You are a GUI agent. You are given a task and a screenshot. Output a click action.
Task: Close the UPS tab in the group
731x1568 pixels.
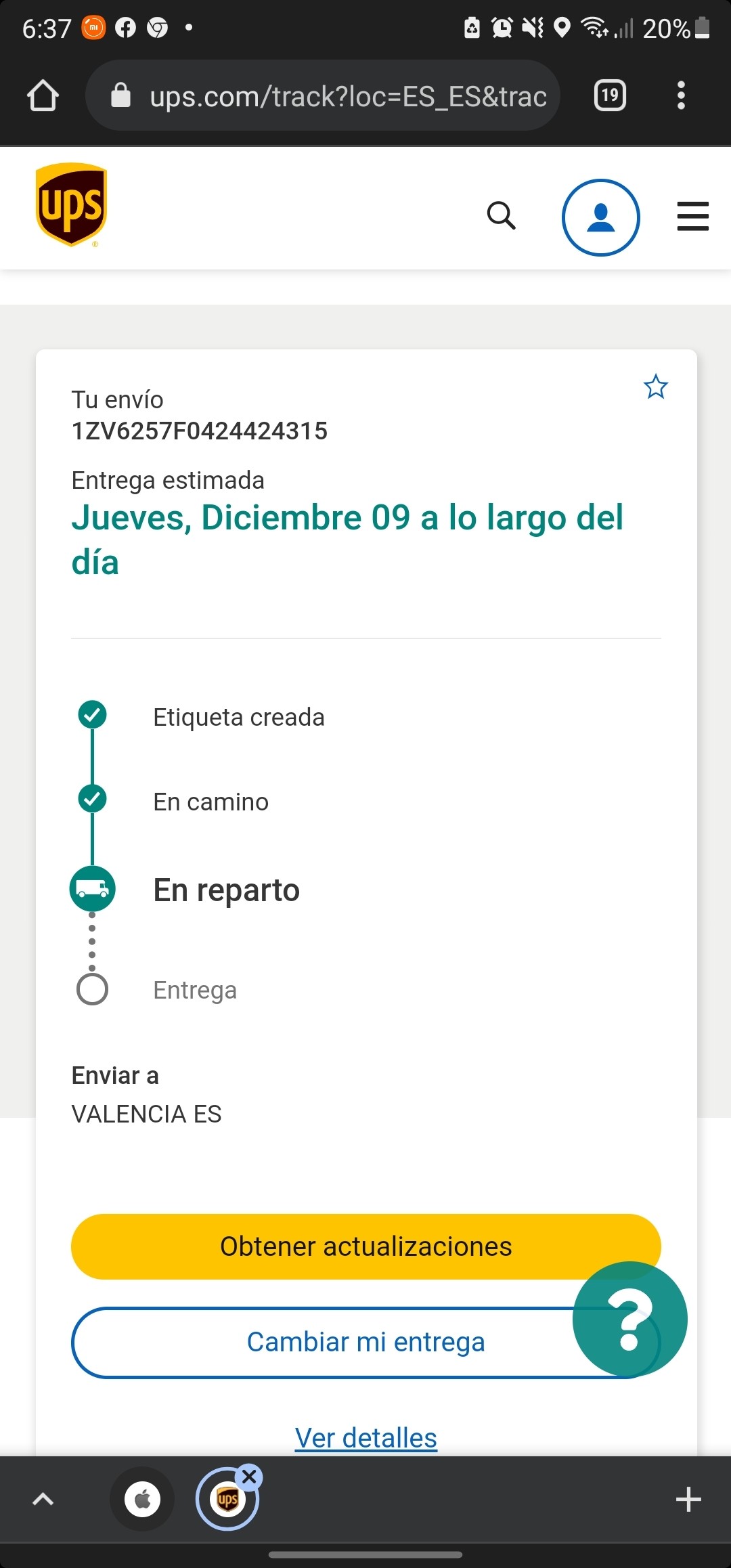click(250, 1477)
